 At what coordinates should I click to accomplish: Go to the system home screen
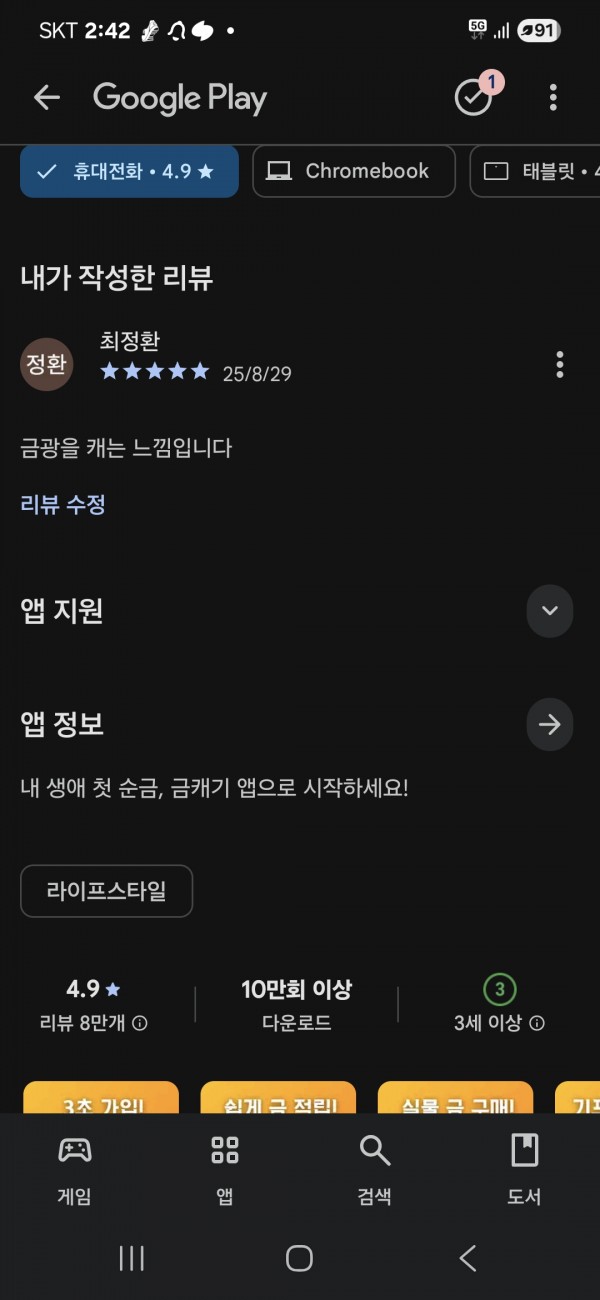pyautogui.click(x=299, y=1258)
